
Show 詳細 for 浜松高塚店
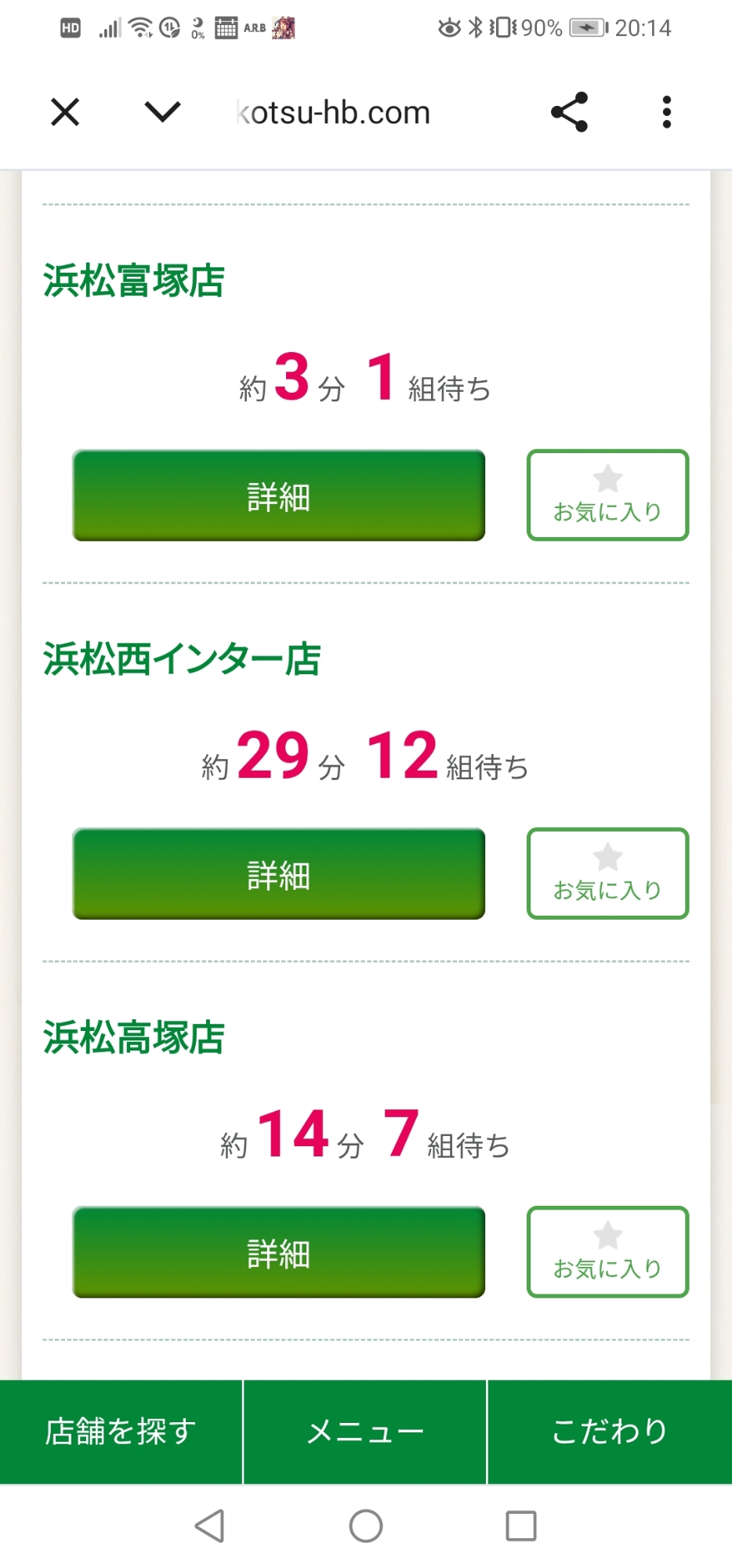[x=278, y=1252]
